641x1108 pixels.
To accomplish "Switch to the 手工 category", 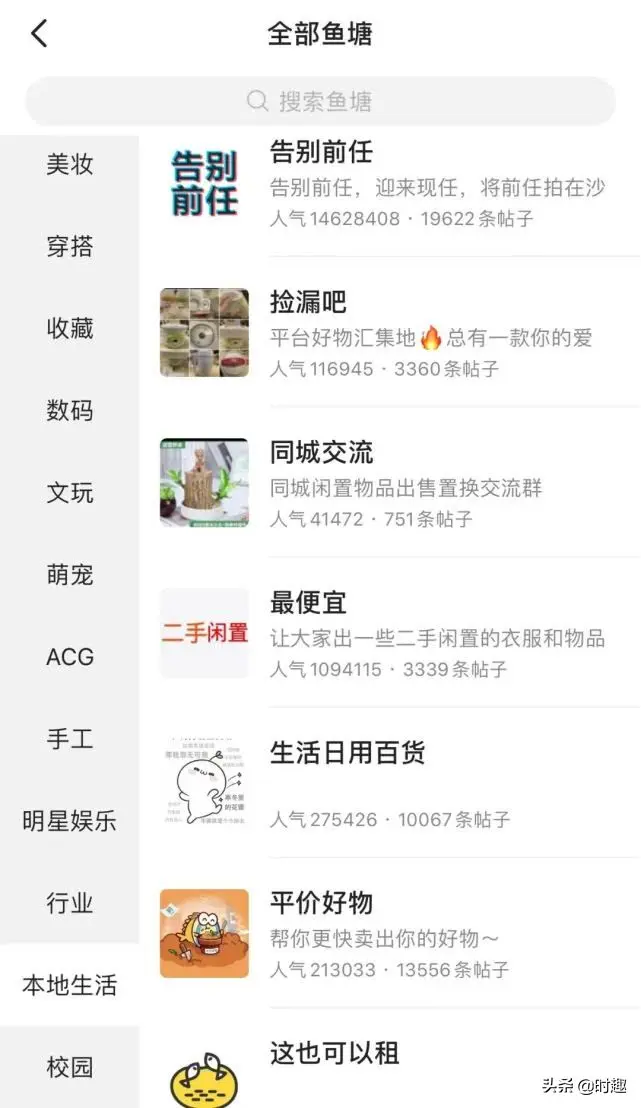I will [70, 739].
